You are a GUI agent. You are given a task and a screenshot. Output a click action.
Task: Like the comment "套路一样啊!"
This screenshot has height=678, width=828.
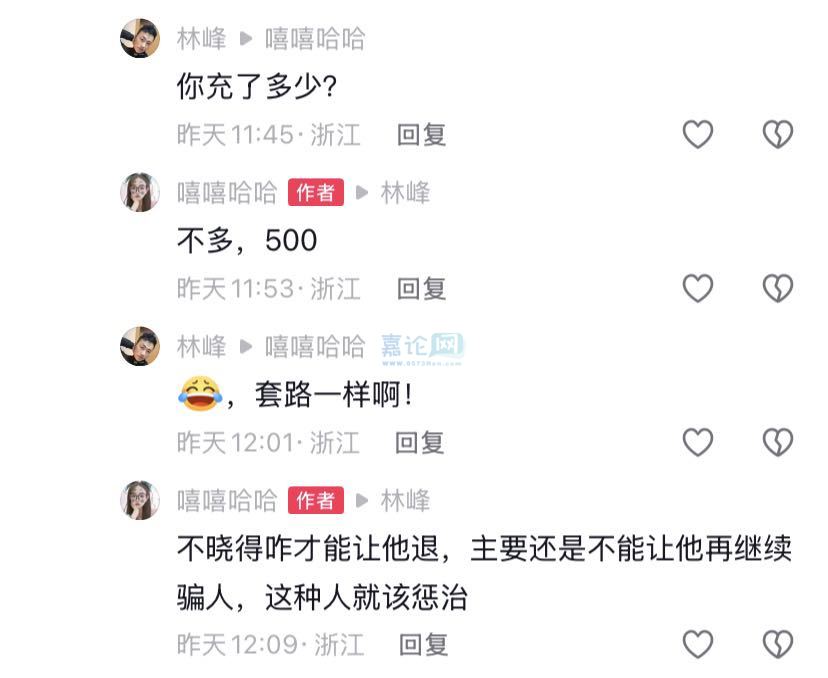697,442
